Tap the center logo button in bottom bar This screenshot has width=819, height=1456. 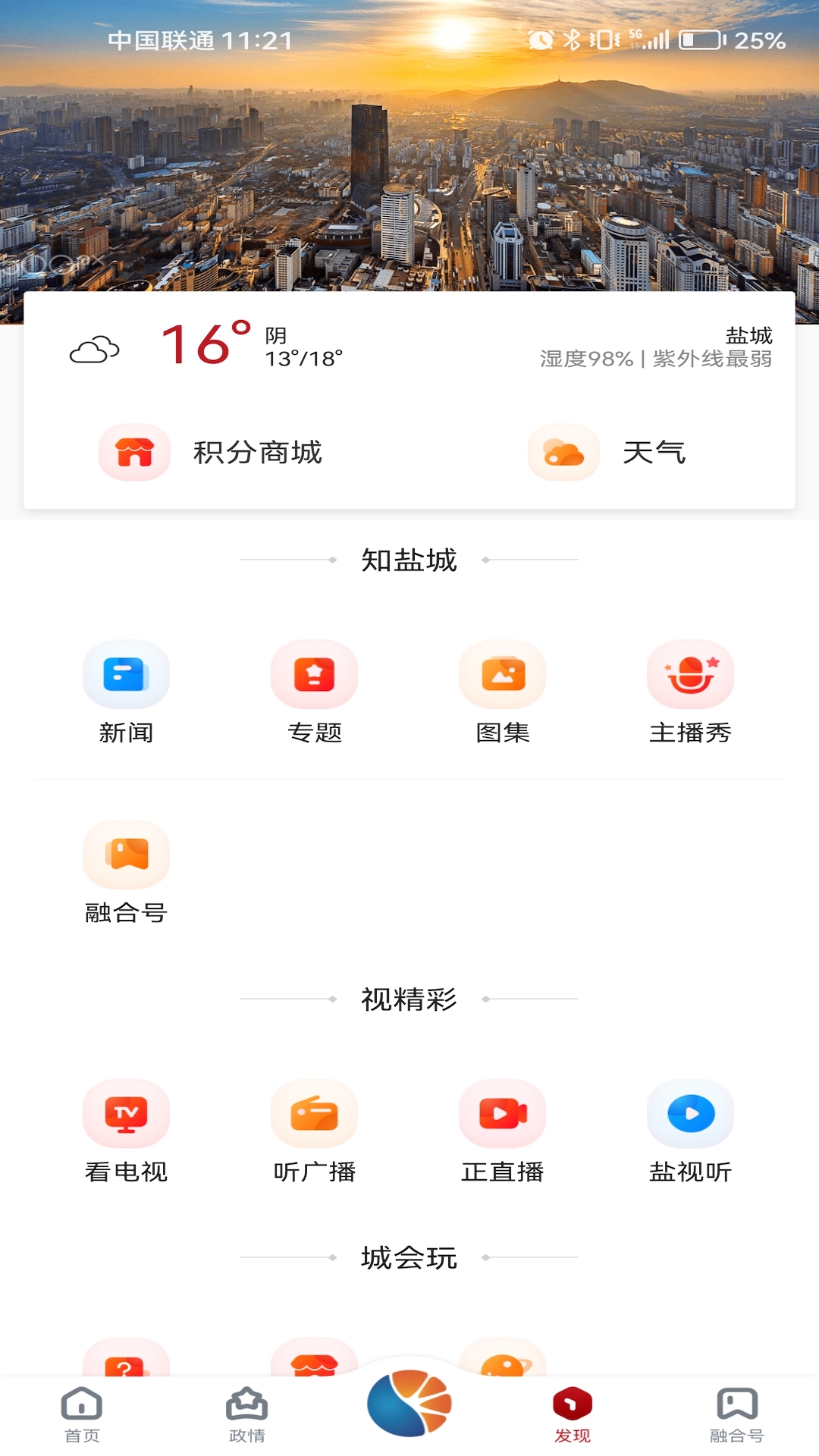point(409,1404)
